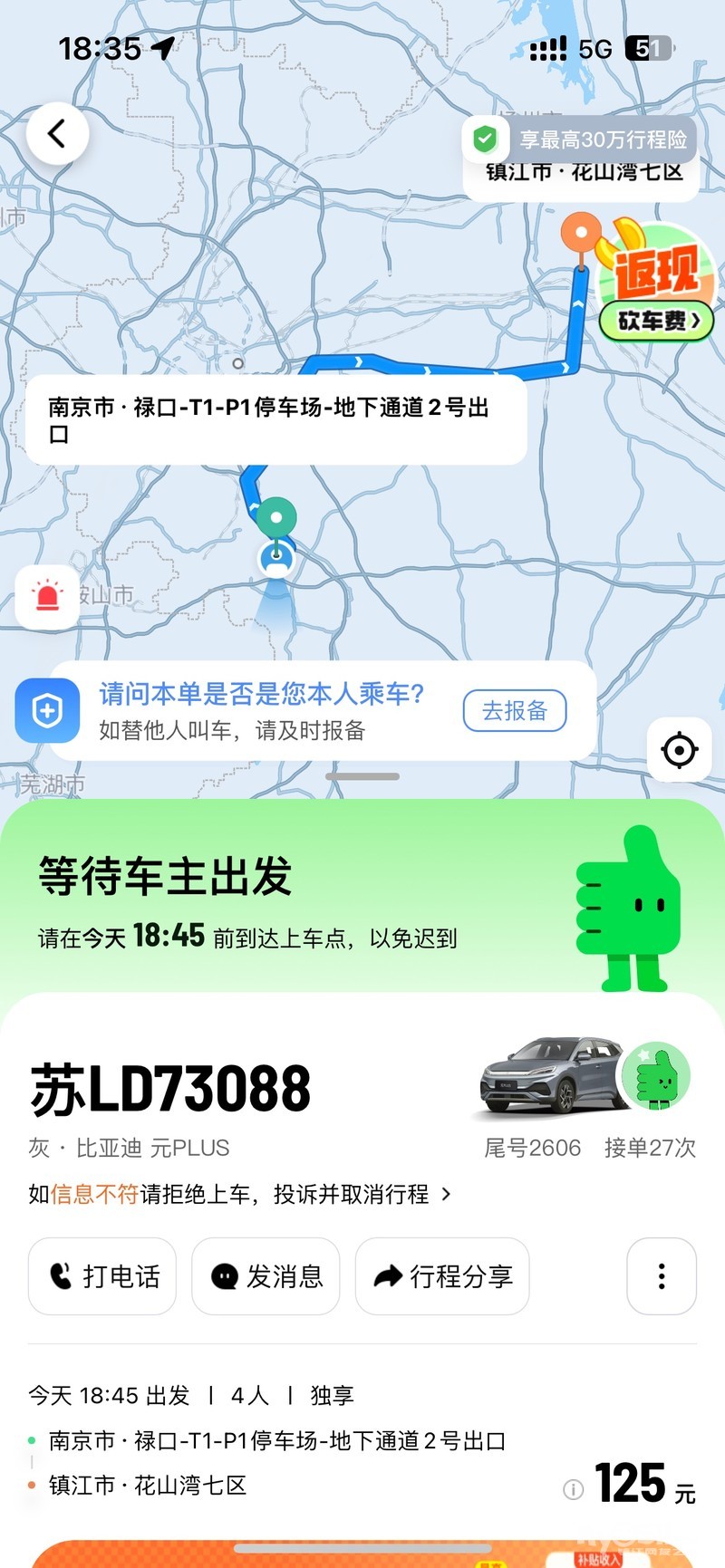Go back using the top-left arrow
The width and height of the screenshot is (725, 1568).
(x=57, y=134)
